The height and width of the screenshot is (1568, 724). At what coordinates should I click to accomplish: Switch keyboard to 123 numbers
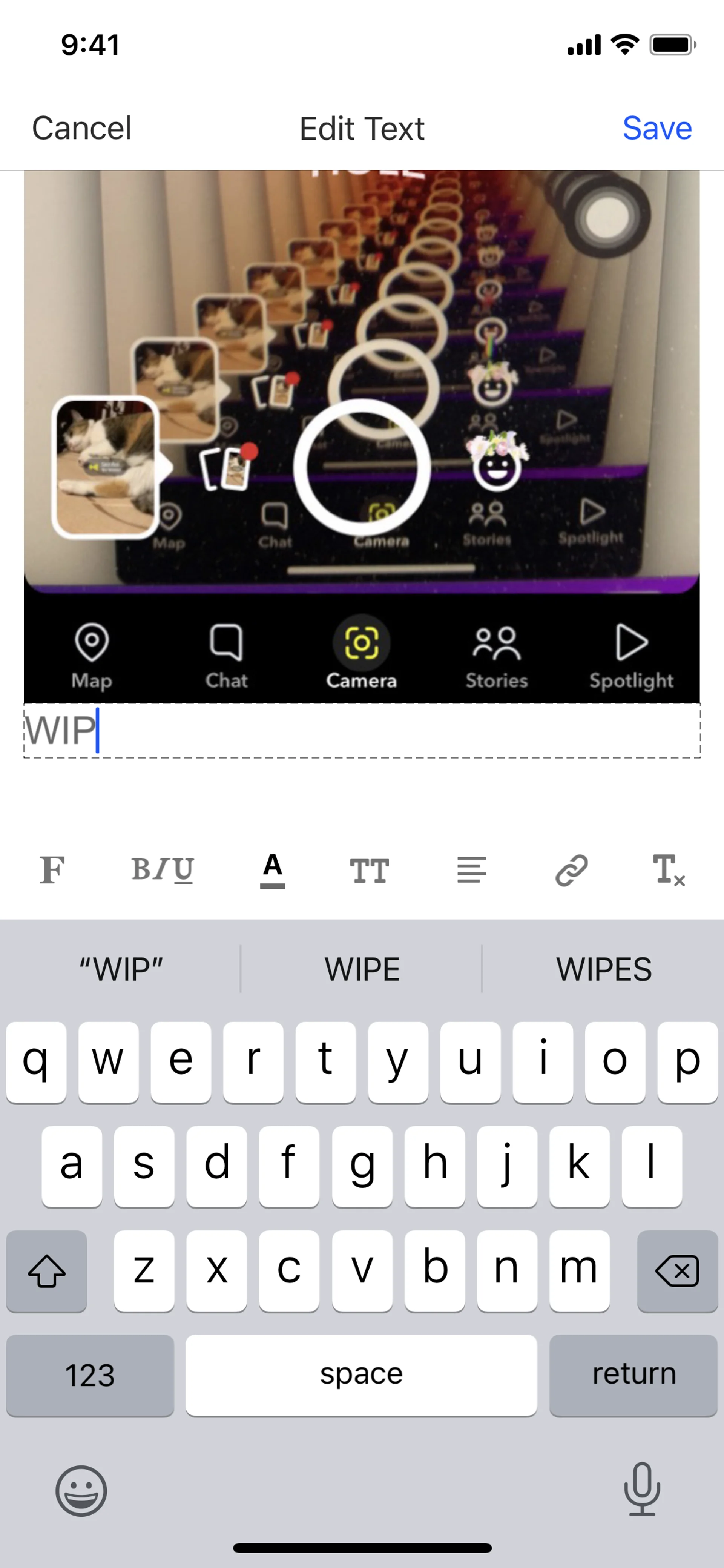[90, 1376]
